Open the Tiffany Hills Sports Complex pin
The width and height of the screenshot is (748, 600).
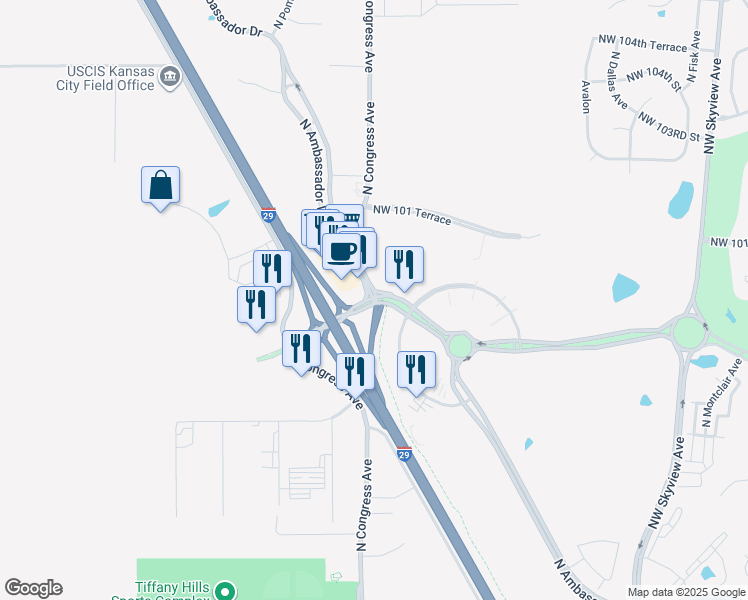pyautogui.click(x=226, y=591)
